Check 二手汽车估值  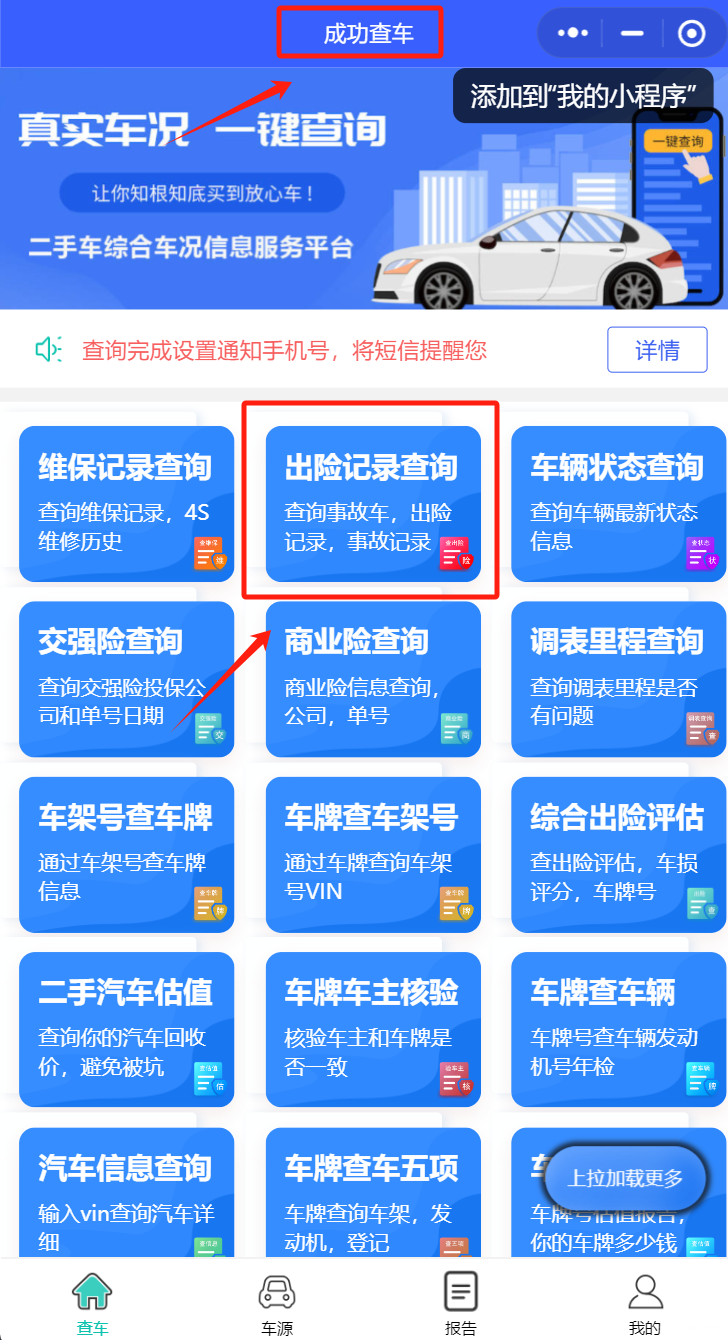[126, 1029]
